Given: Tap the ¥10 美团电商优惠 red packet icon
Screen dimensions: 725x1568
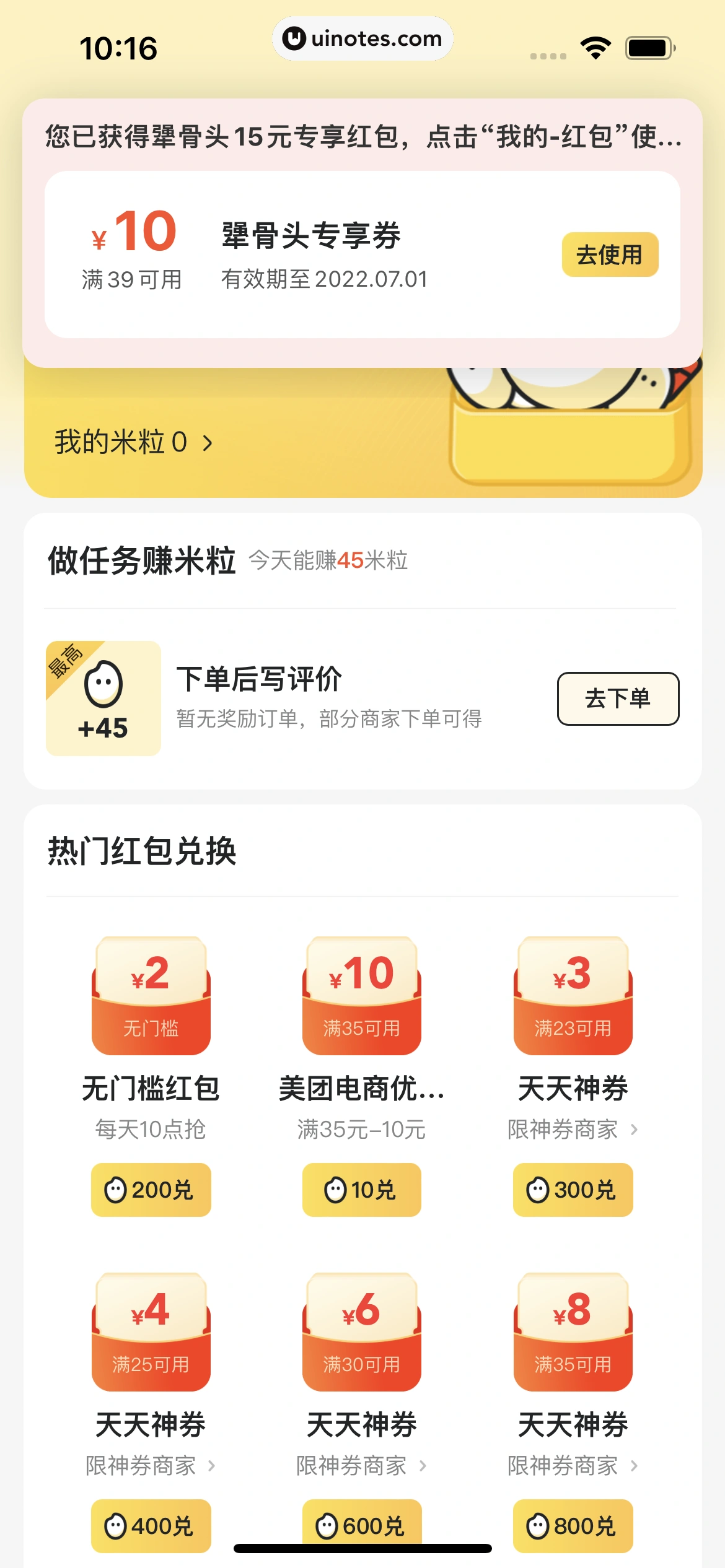Looking at the screenshot, I should [361, 1003].
